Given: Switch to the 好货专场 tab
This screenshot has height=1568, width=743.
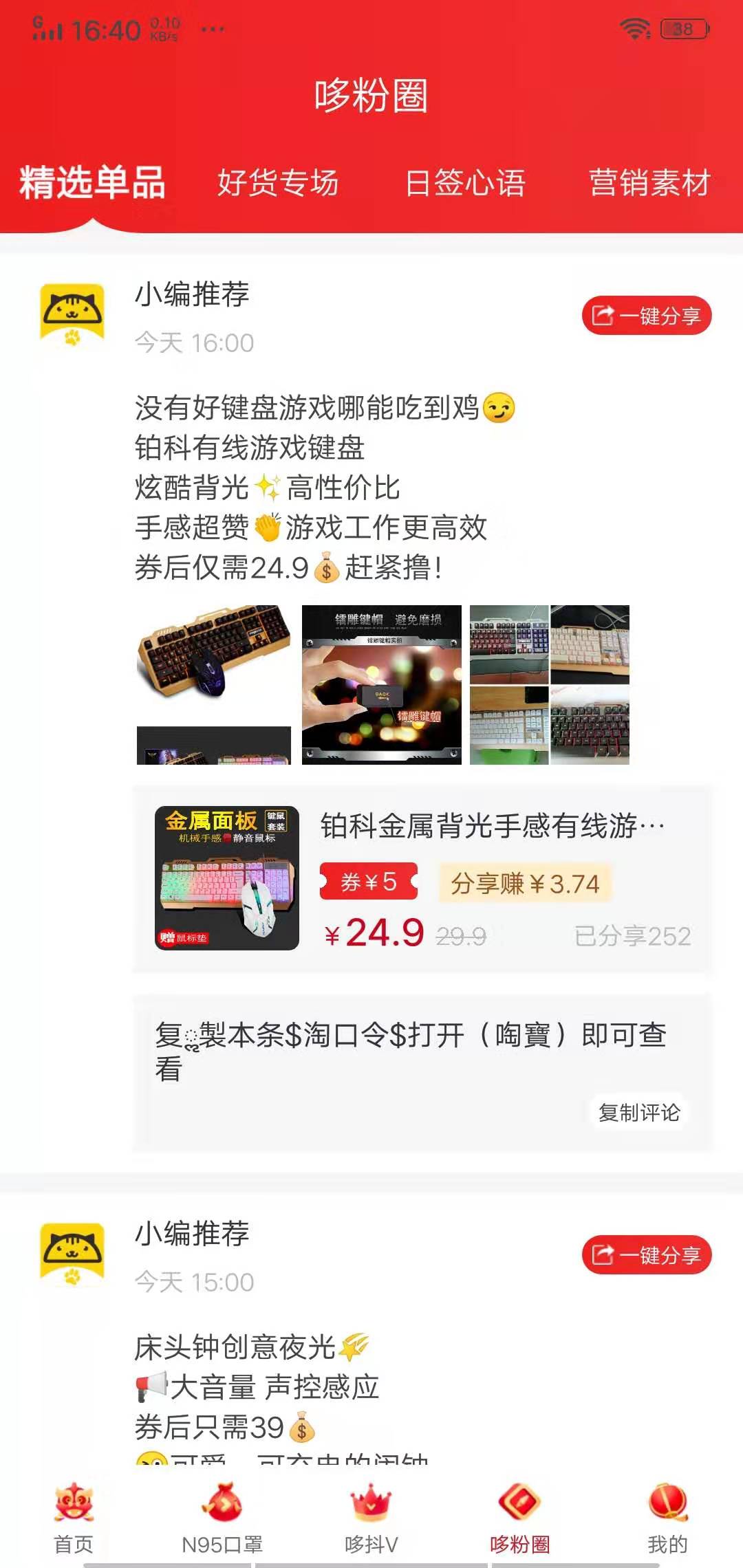Looking at the screenshot, I should pyautogui.click(x=278, y=182).
